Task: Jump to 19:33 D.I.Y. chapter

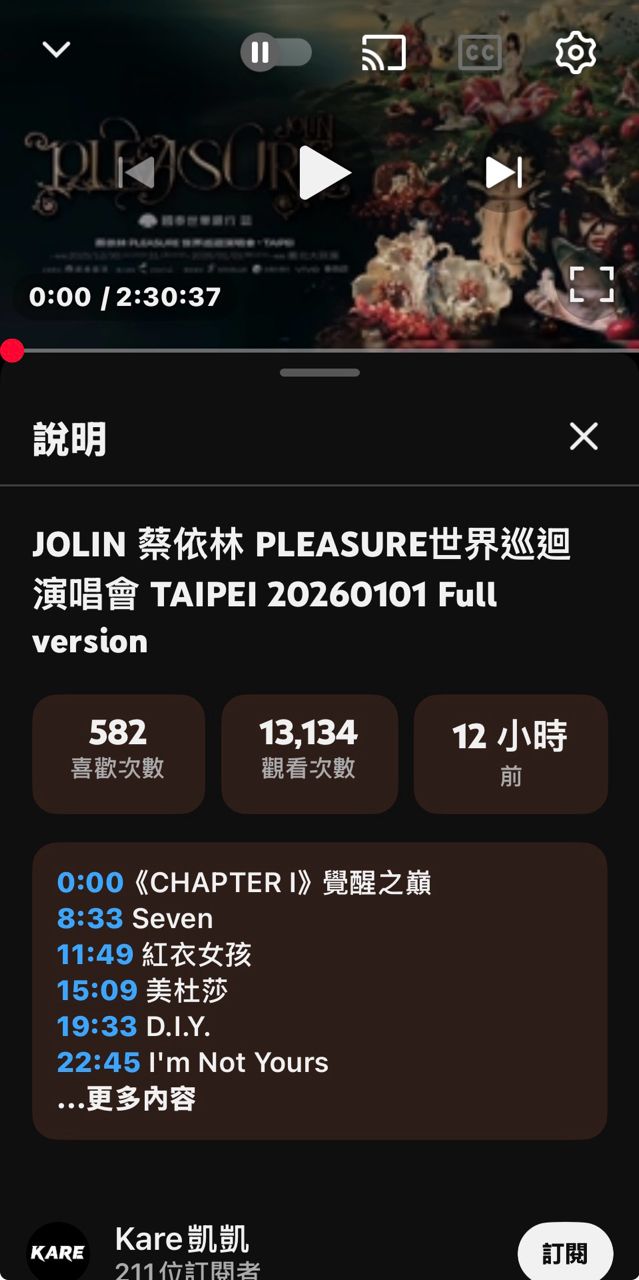Action: tap(96, 1026)
